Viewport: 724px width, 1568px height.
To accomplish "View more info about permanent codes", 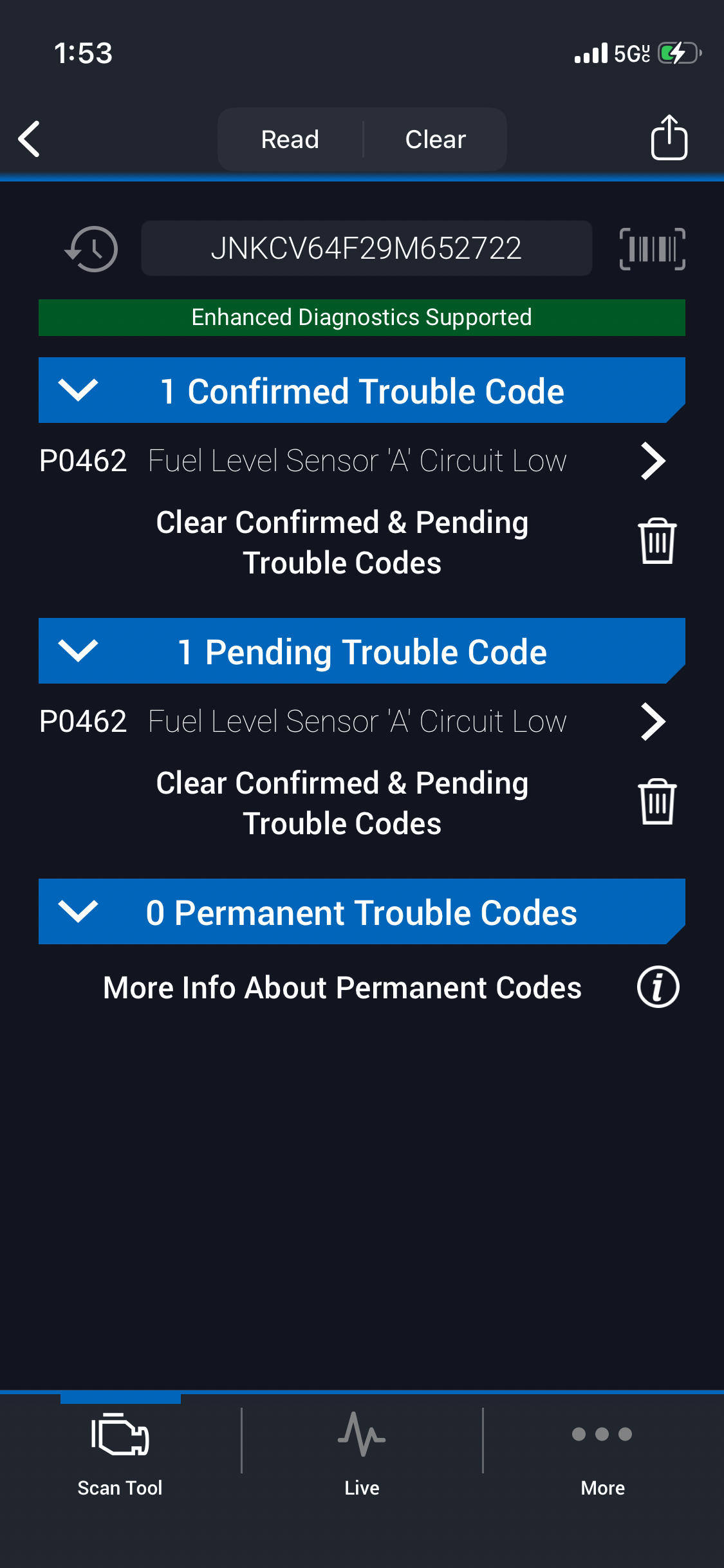I will tap(658, 987).
